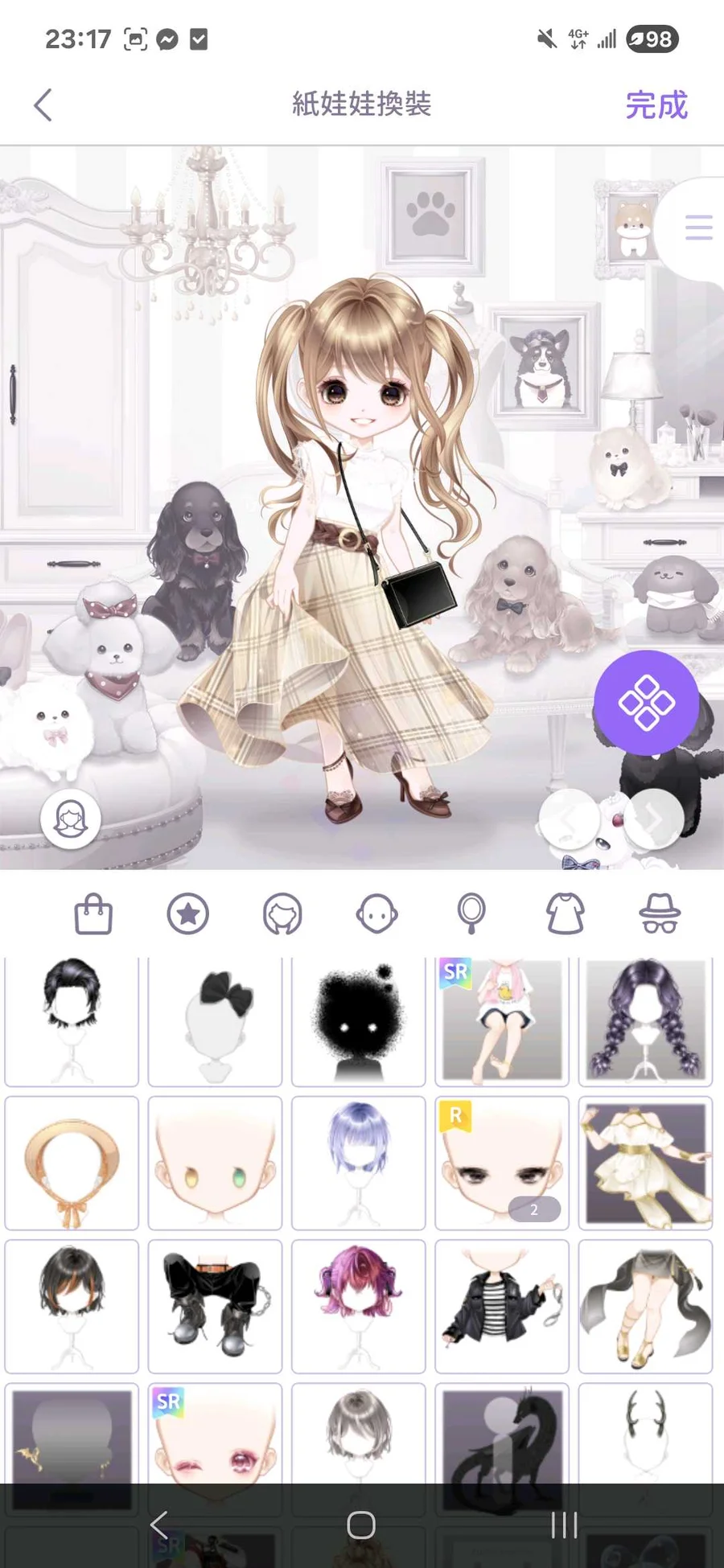Screen dimensions: 724x1568
Task: Select the black leather jacket with striped top
Action: click(x=502, y=1306)
